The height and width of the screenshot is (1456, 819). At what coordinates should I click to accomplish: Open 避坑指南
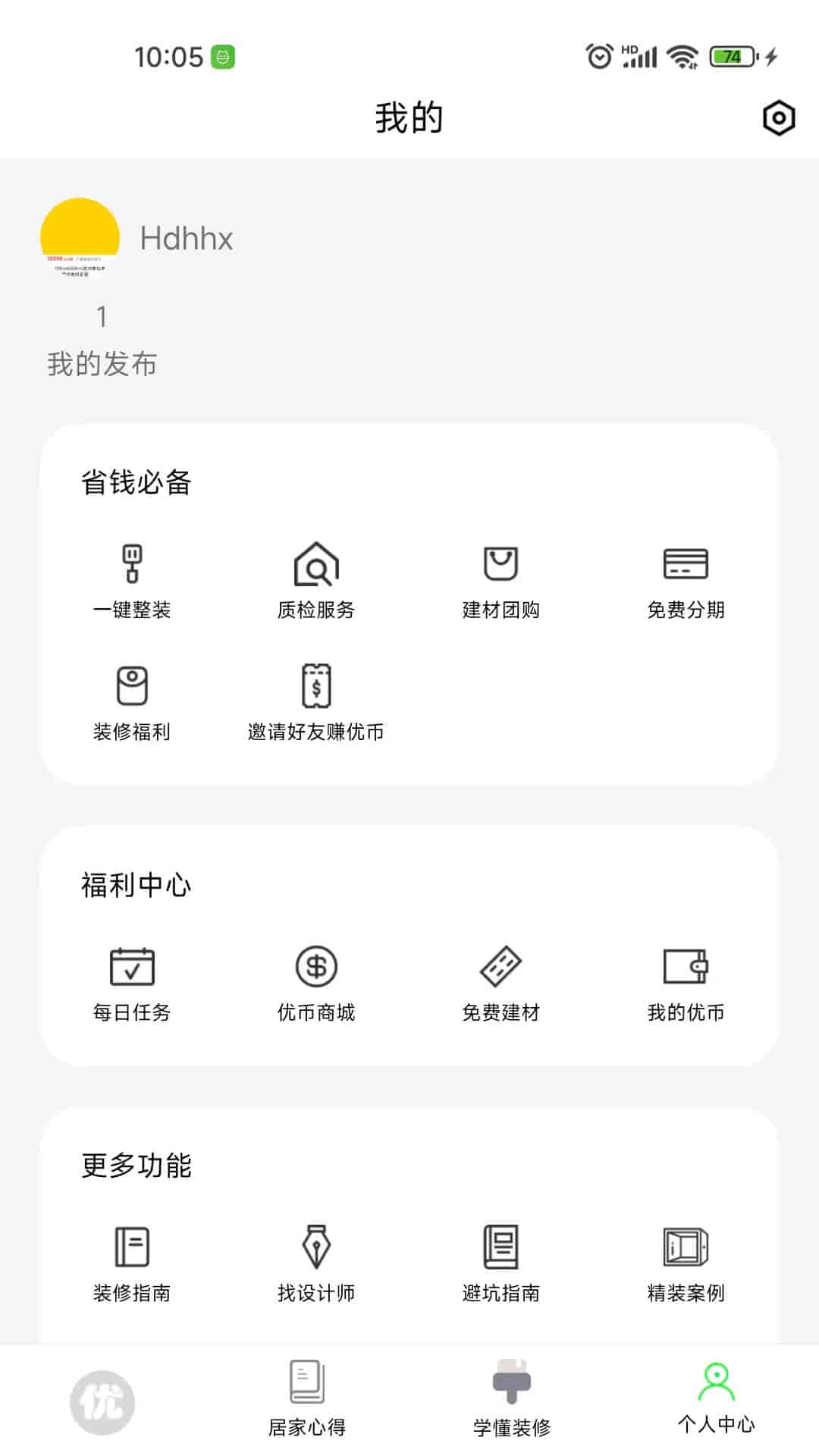tap(500, 1263)
